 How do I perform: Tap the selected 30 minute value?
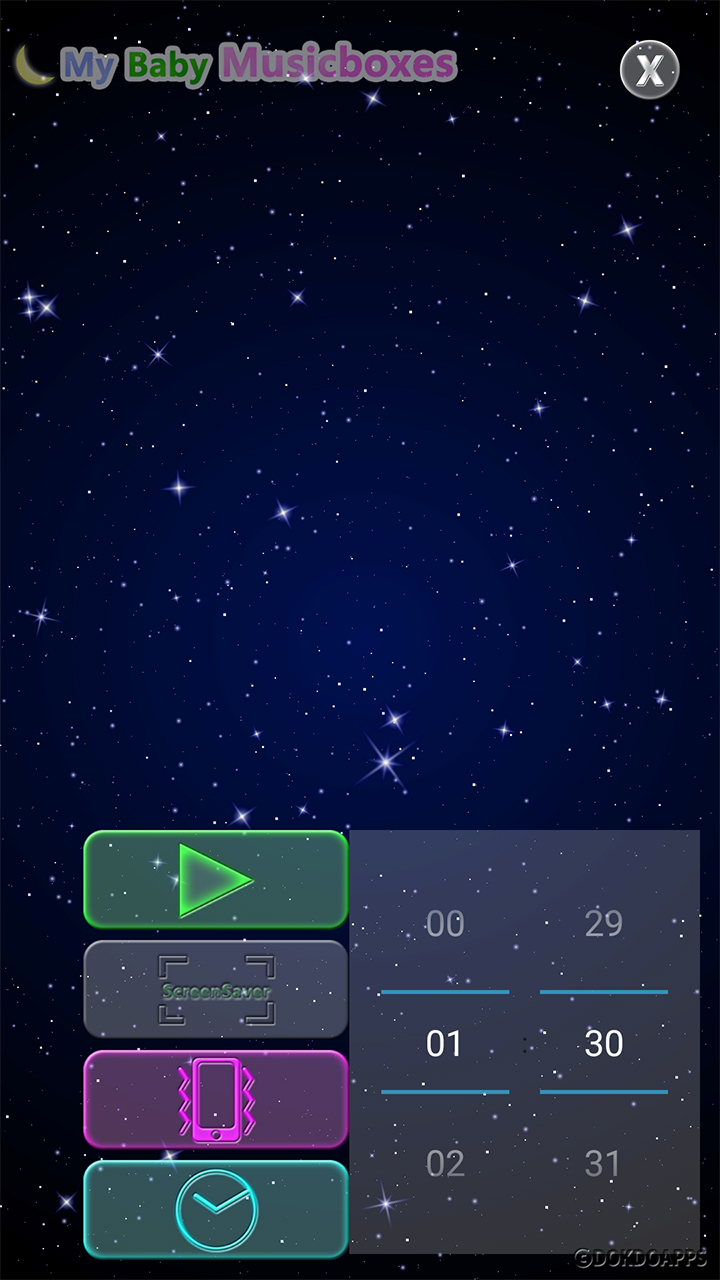pyautogui.click(x=603, y=1043)
